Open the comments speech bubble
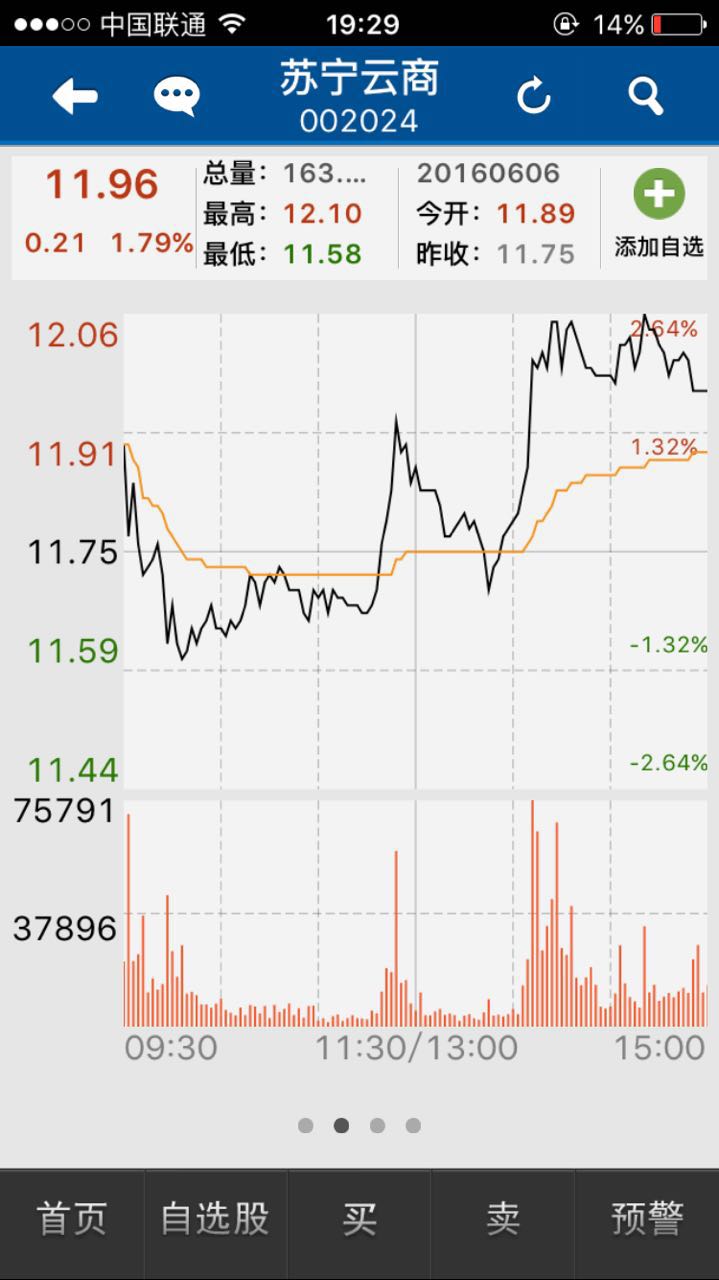719x1280 pixels. coord(177,97)
